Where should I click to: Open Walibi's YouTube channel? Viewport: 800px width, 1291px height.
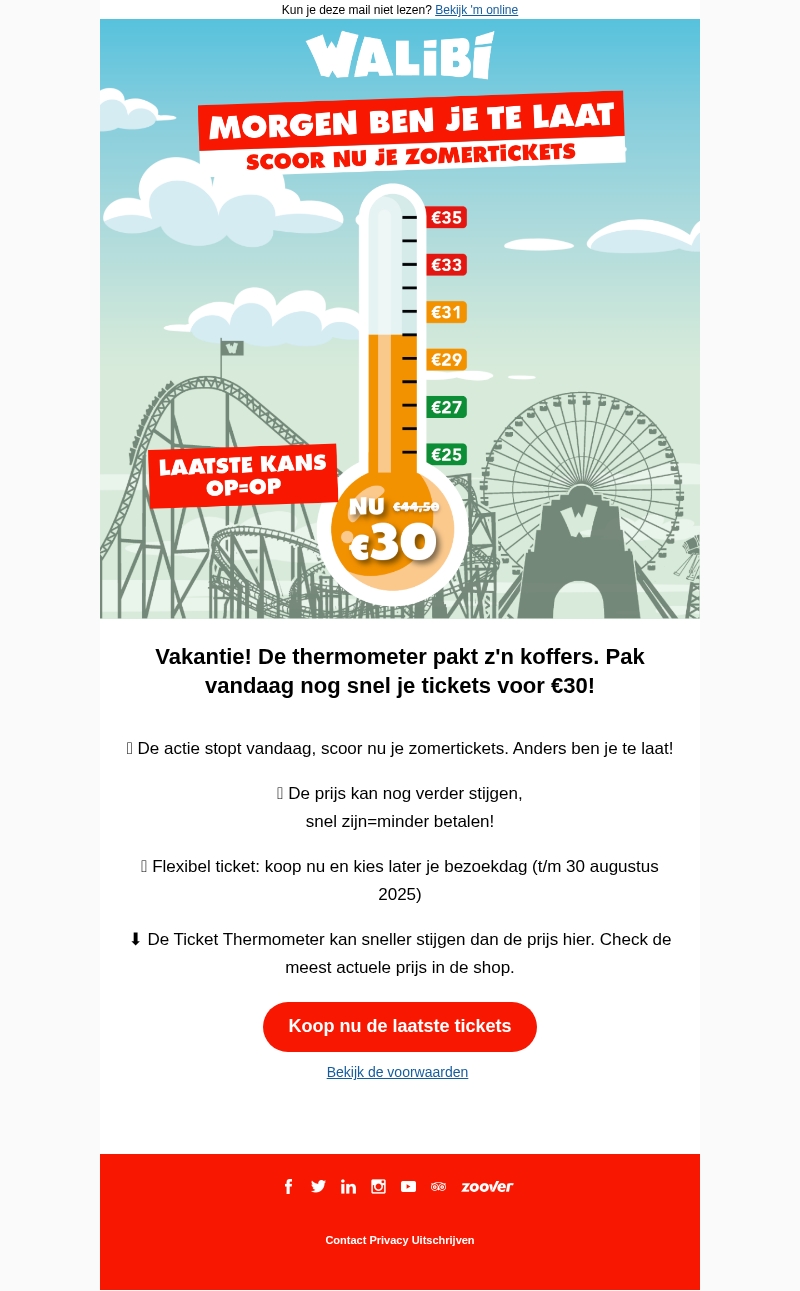[408, 1186]
